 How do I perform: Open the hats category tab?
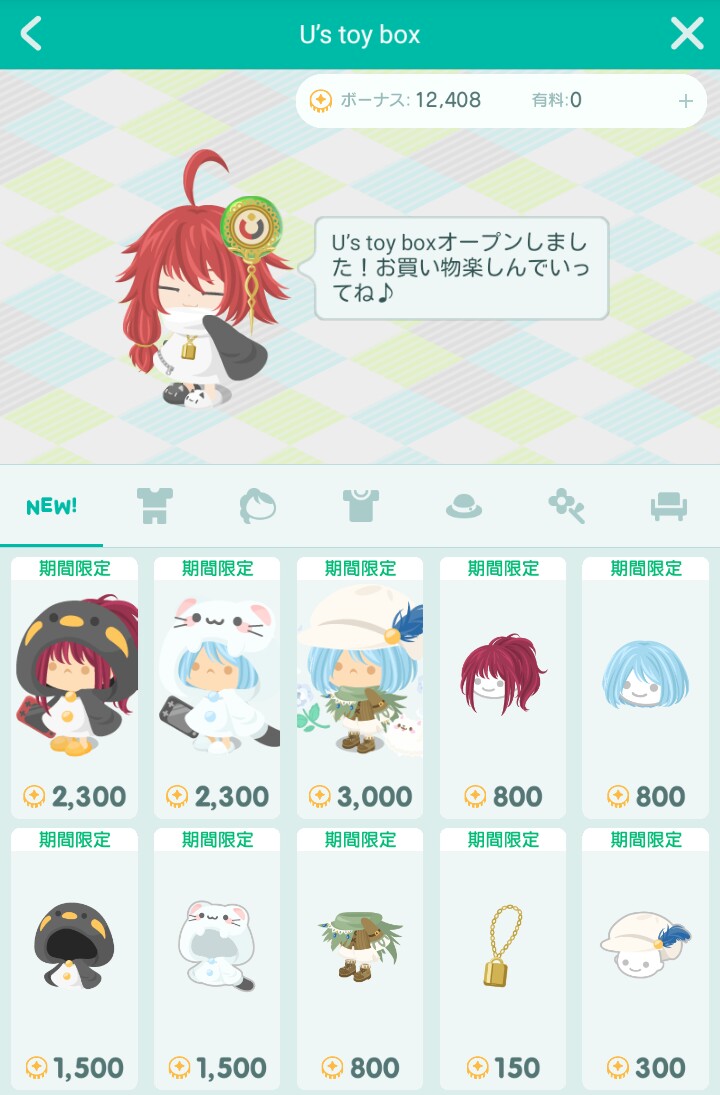coord(463,506)
